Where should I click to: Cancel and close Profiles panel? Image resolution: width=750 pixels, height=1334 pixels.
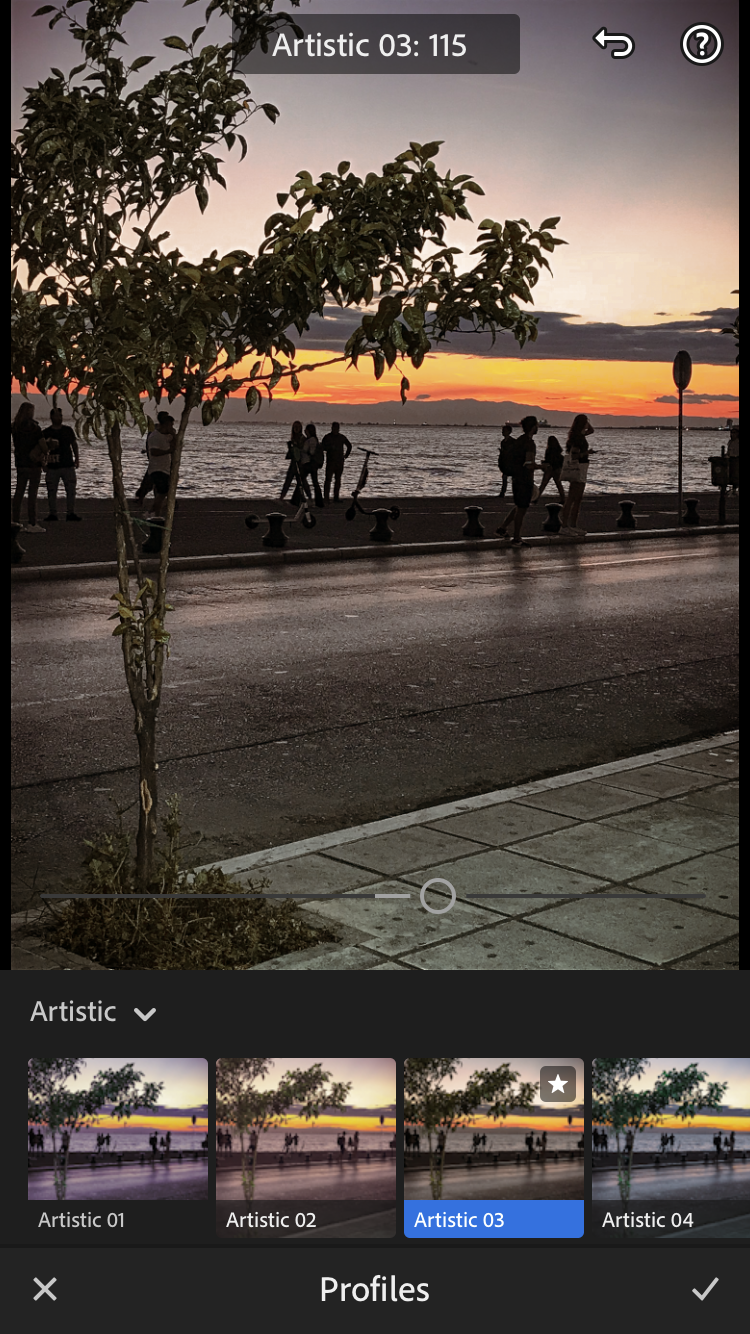tap(45, 1289)
